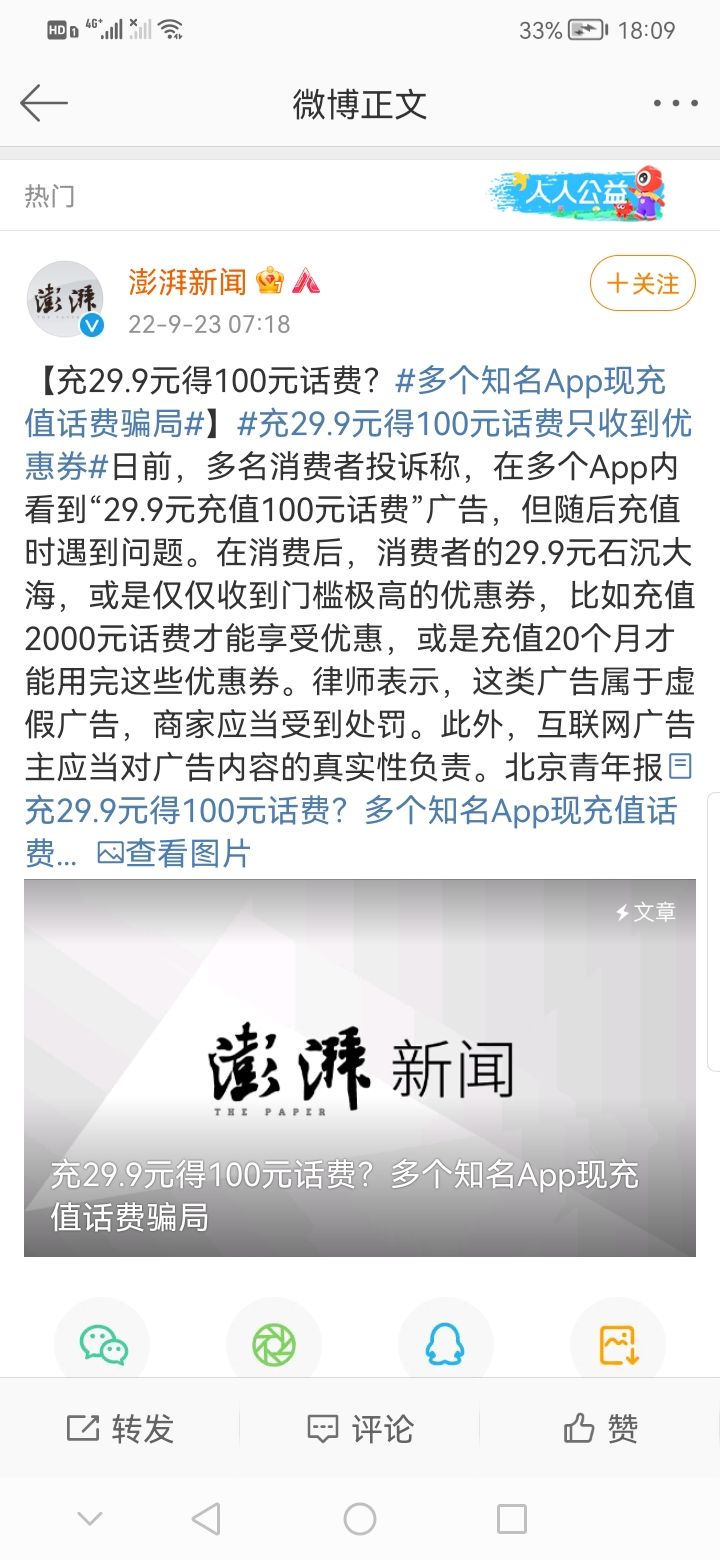Open the 澎湃新闻 article card
Image resolution: width=720 pixels, height=1560 pixels.
pos(360,1067)
